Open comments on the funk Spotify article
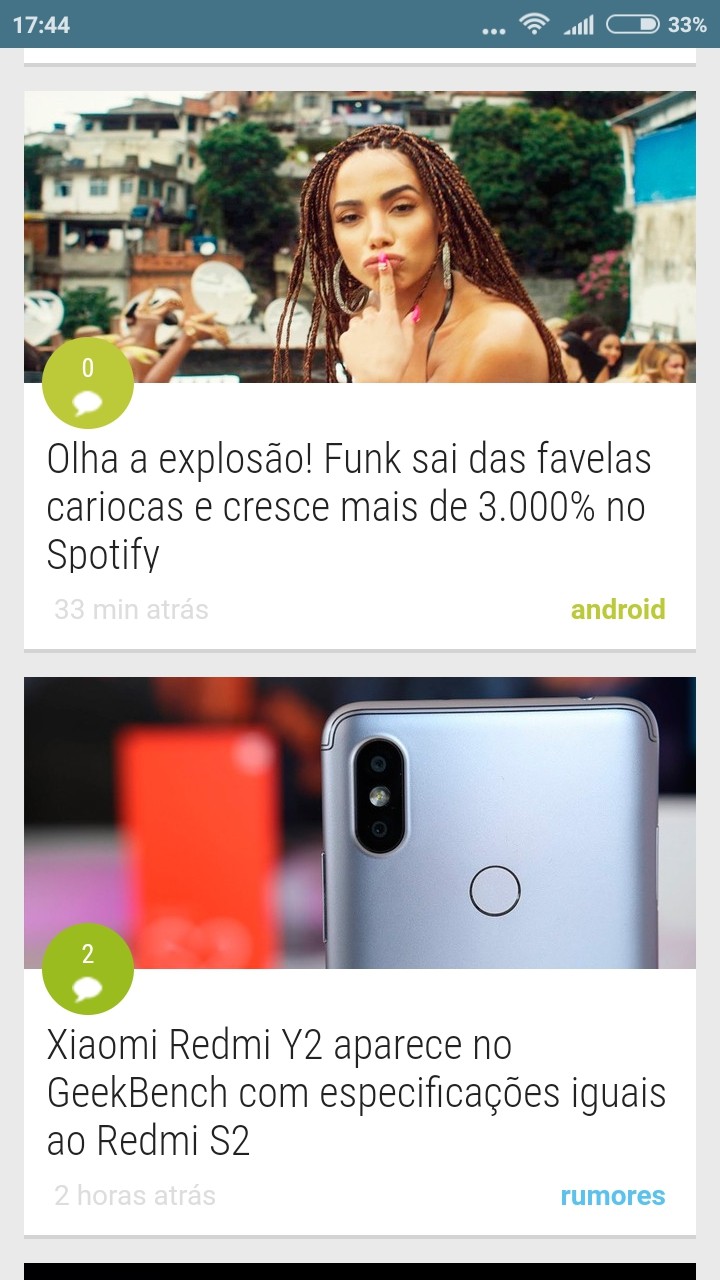Viewport: 720px width, 1280px height. tap(88, 384)
